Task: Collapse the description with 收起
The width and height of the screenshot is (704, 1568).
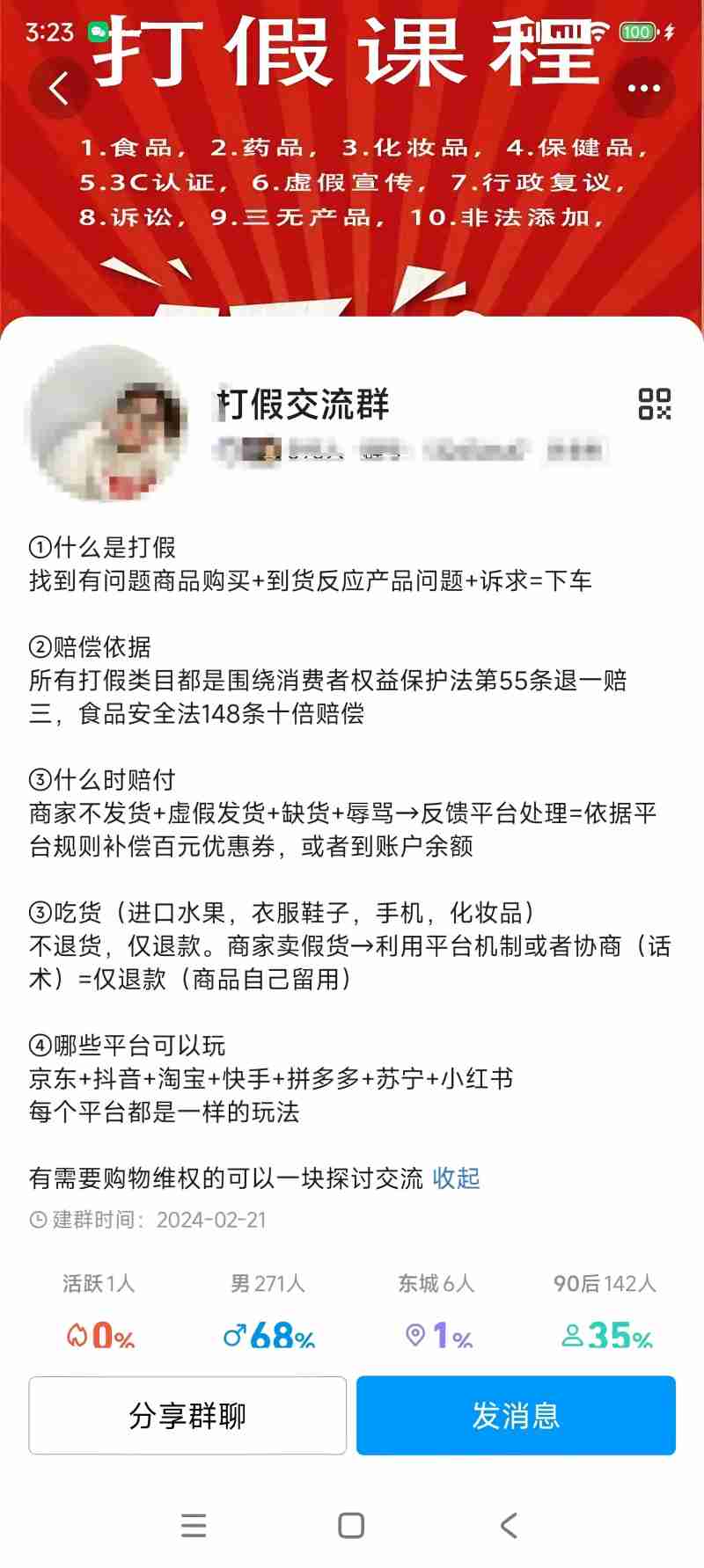Action: point(456,1178)
